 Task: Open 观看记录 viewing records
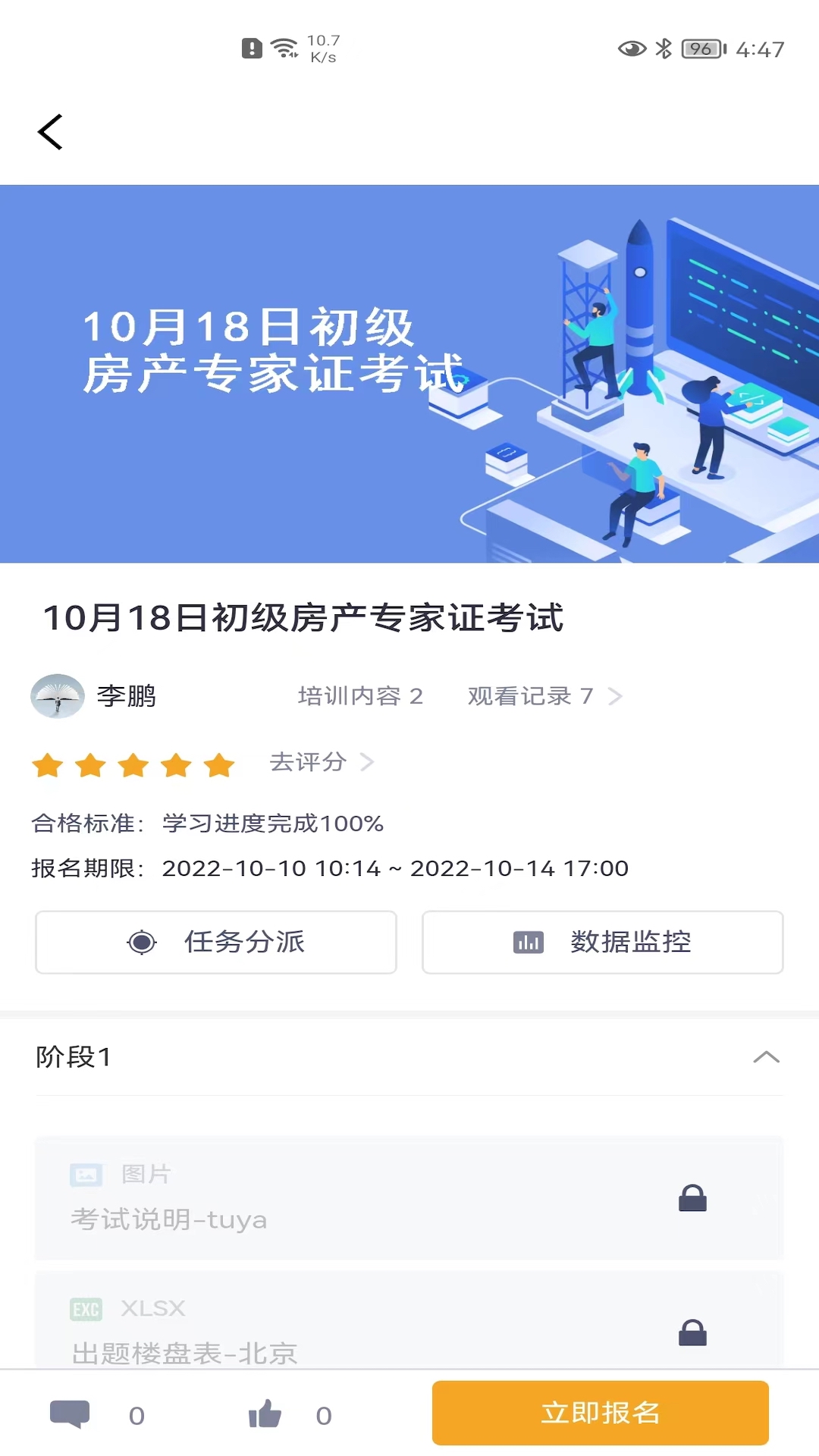pyautogui.click(x=544, y=696)
